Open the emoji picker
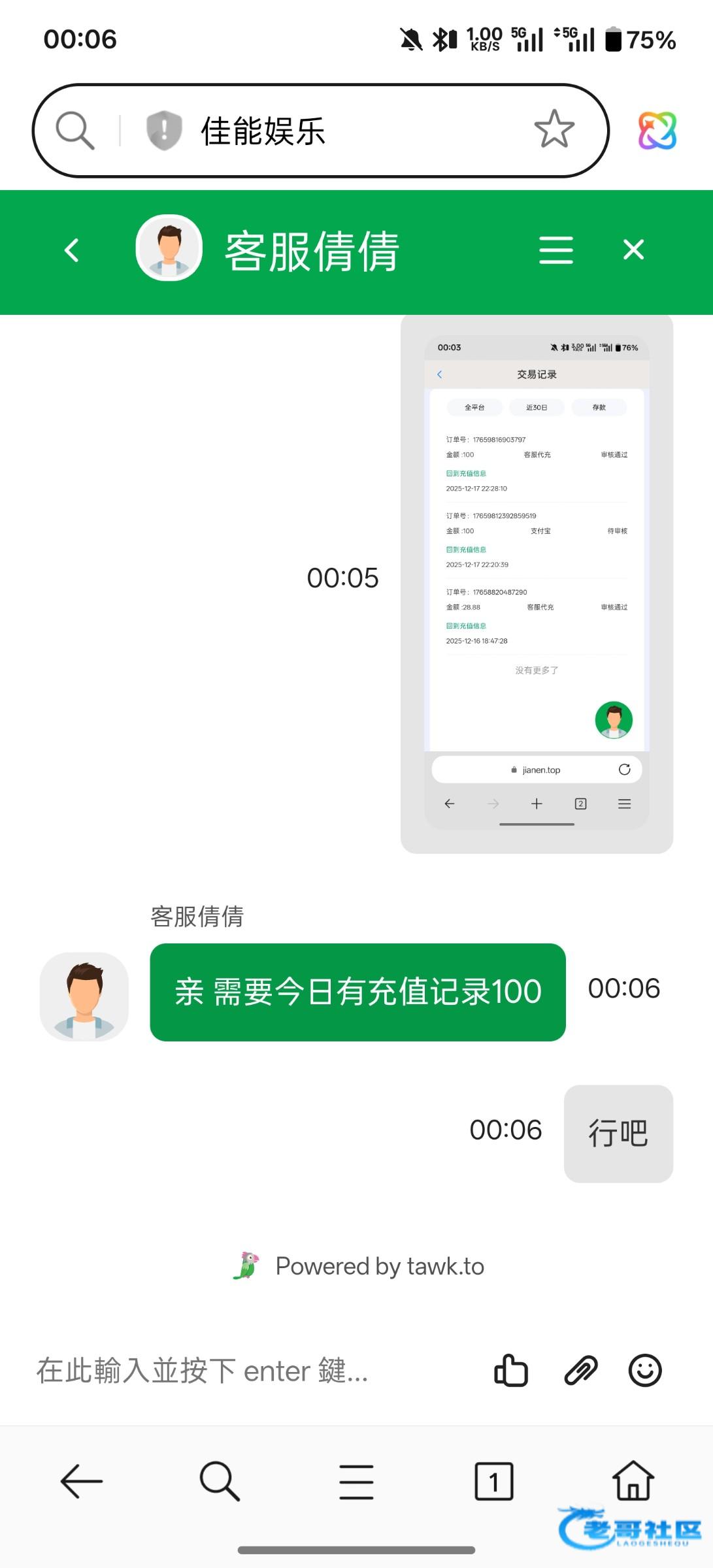This screenshot has height=1568, width=713. [x=645, y=1370]
